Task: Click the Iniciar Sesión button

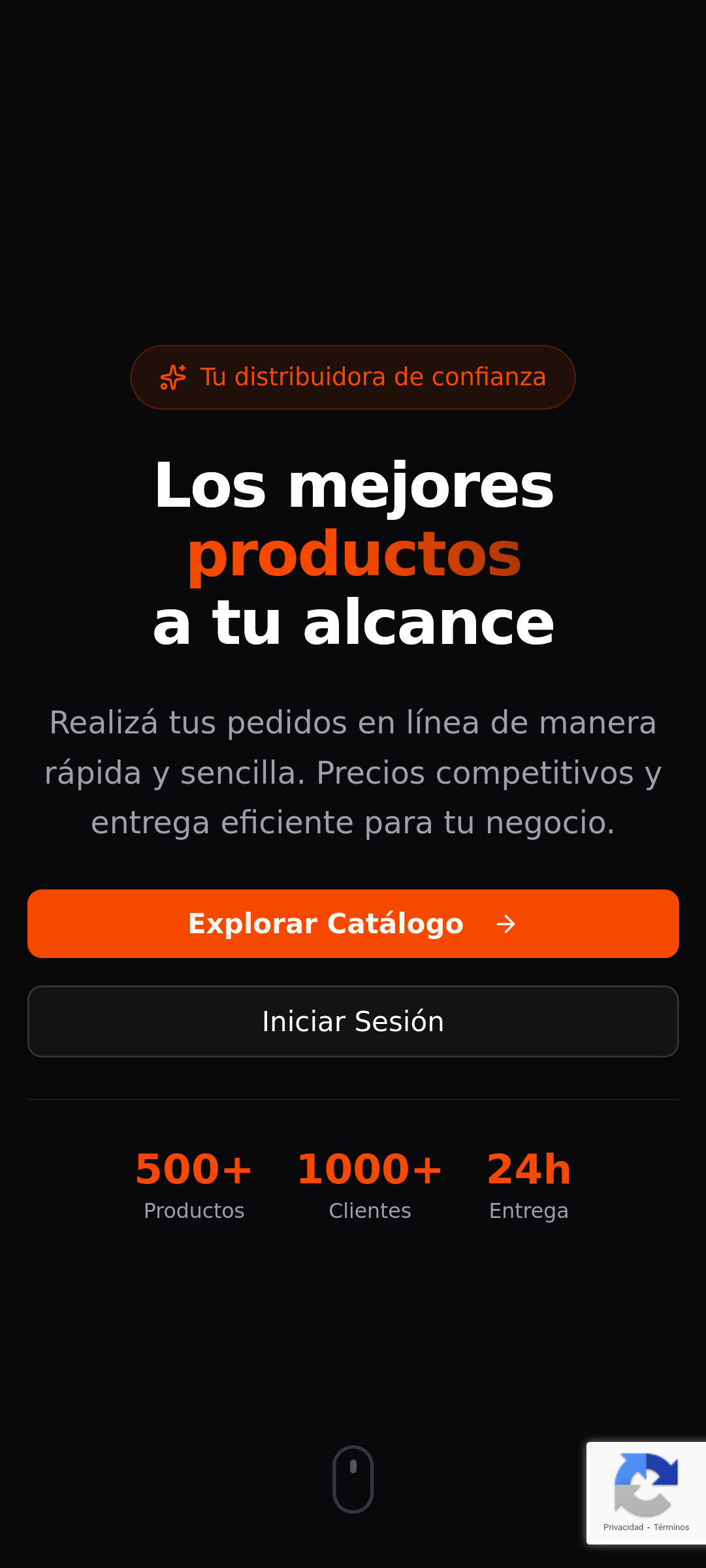Action: (x=353, y=1021)
